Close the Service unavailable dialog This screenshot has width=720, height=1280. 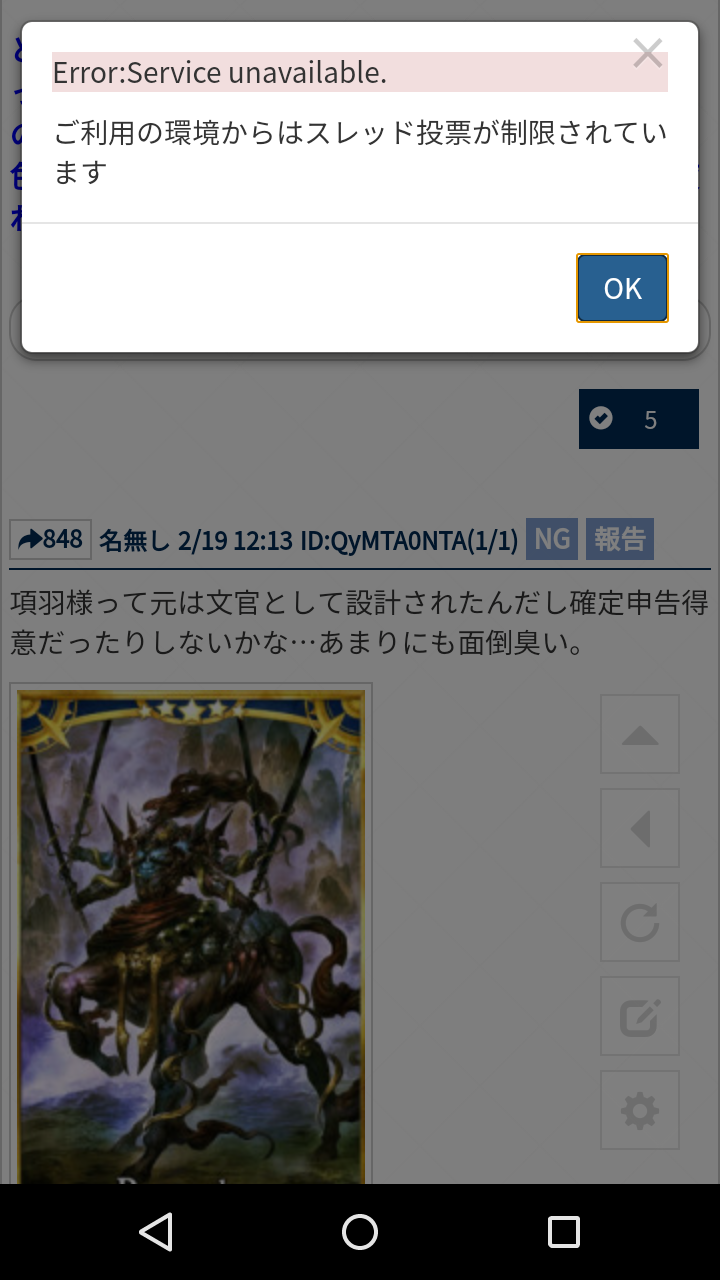[647, 54]
